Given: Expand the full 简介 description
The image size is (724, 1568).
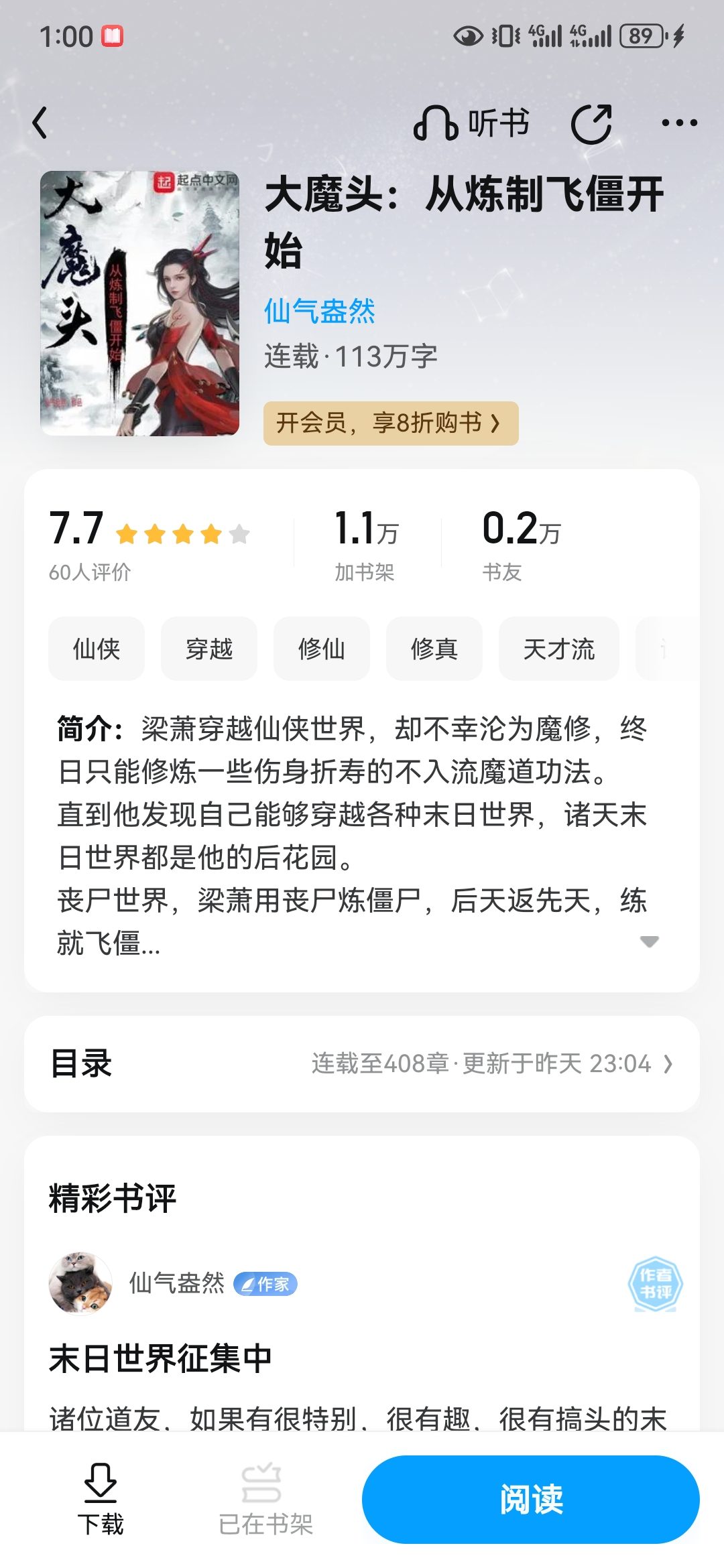Looking at the screenshot, I should click(649, 941).
